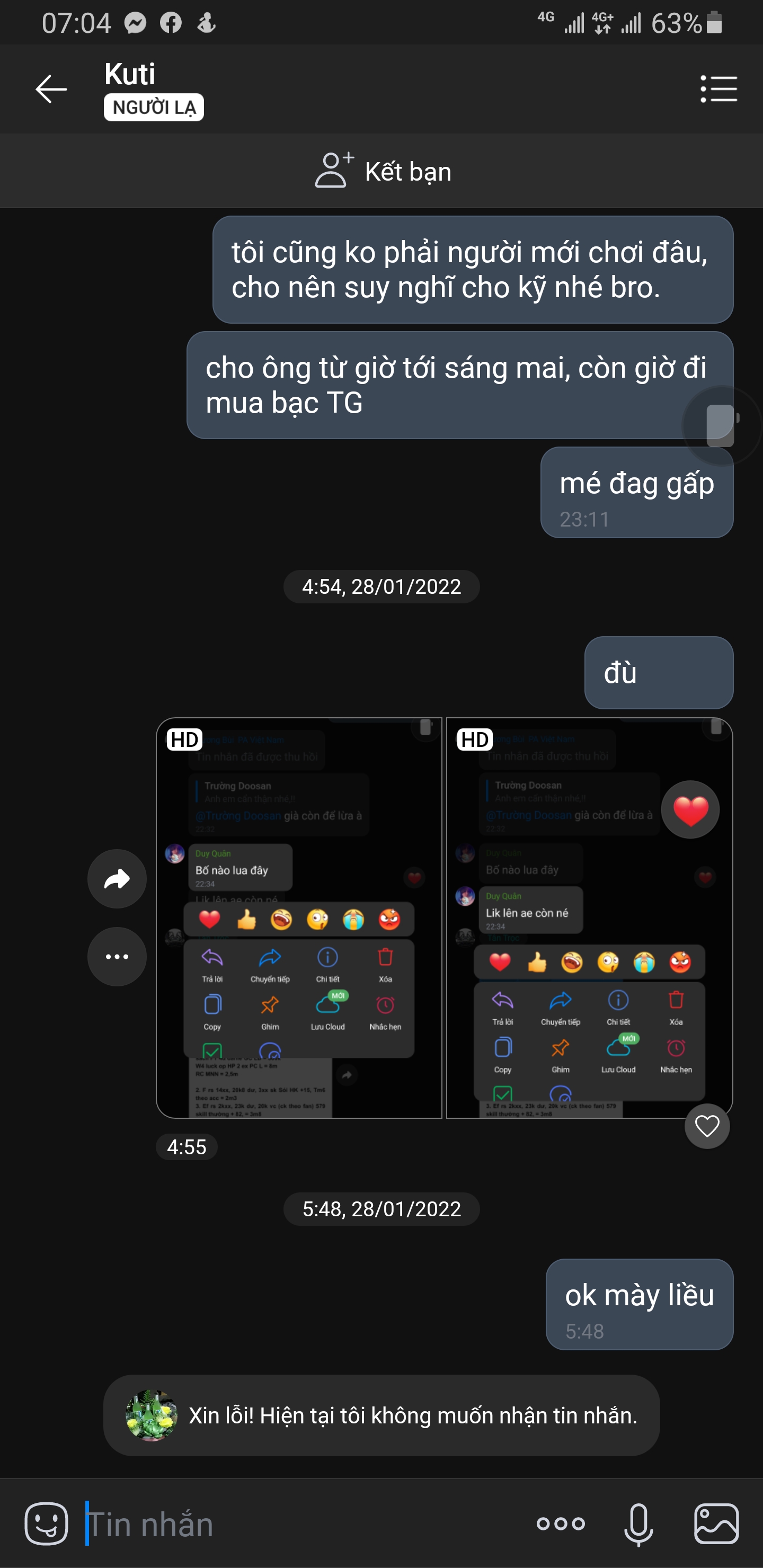Open more attachment options (three circles)

(x=560, y=1524)
